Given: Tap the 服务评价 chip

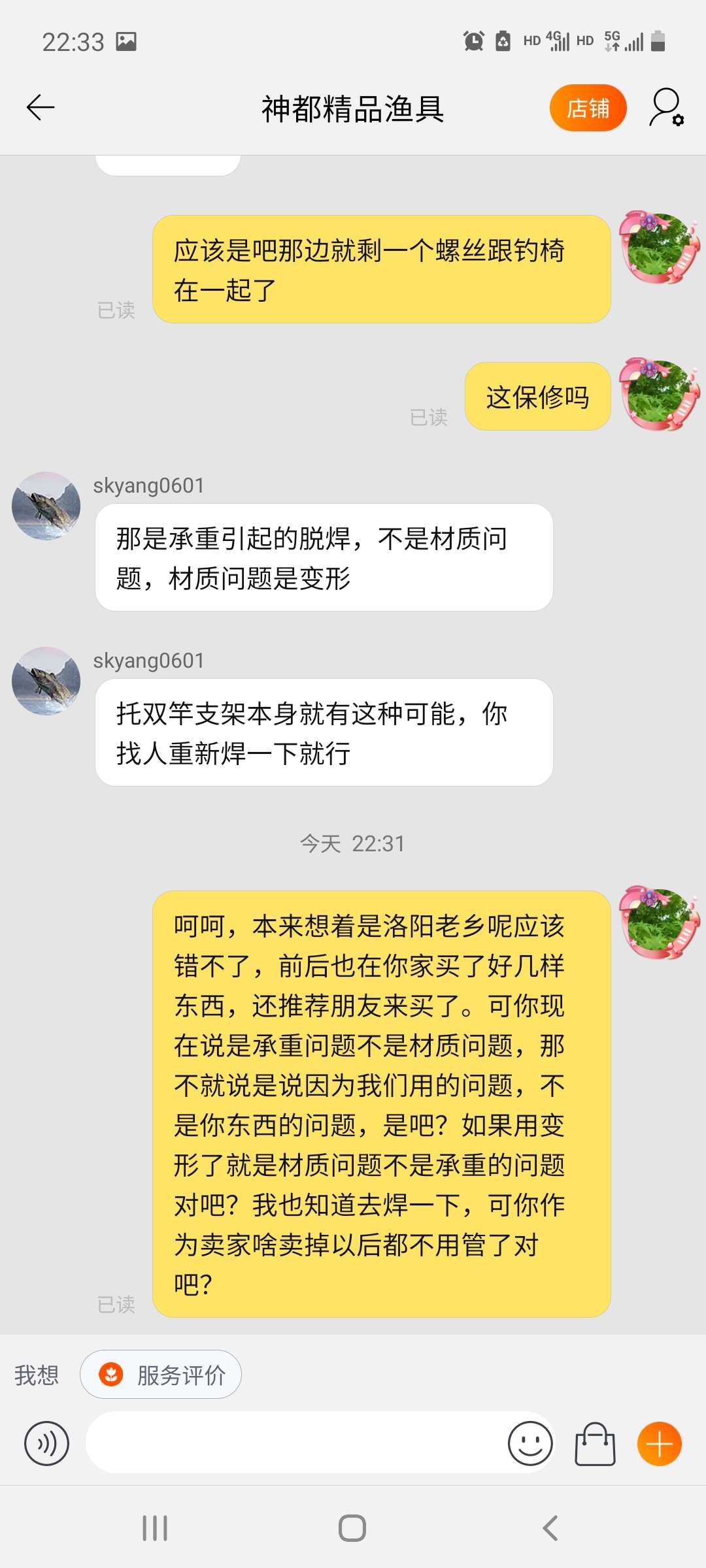Looking at the screenshot, I should pyautogui.click(x=161, y=1375).
